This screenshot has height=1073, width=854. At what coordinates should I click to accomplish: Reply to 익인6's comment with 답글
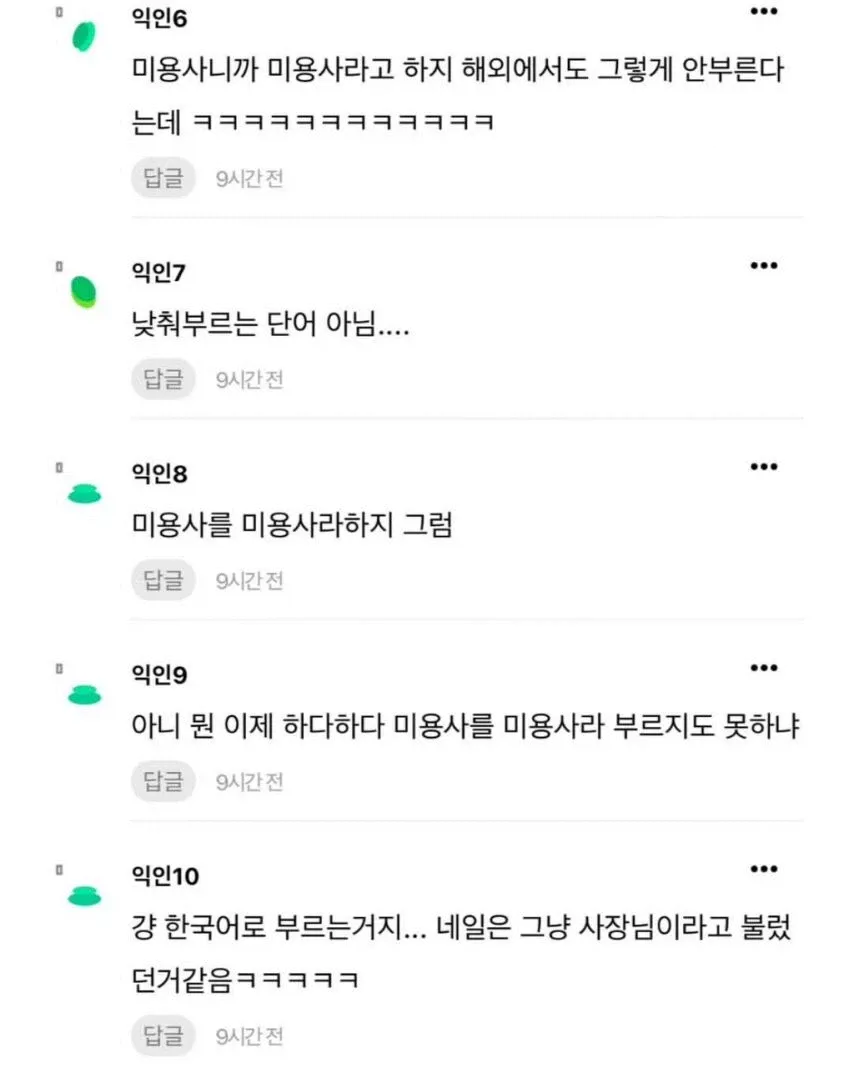[162, 178]
